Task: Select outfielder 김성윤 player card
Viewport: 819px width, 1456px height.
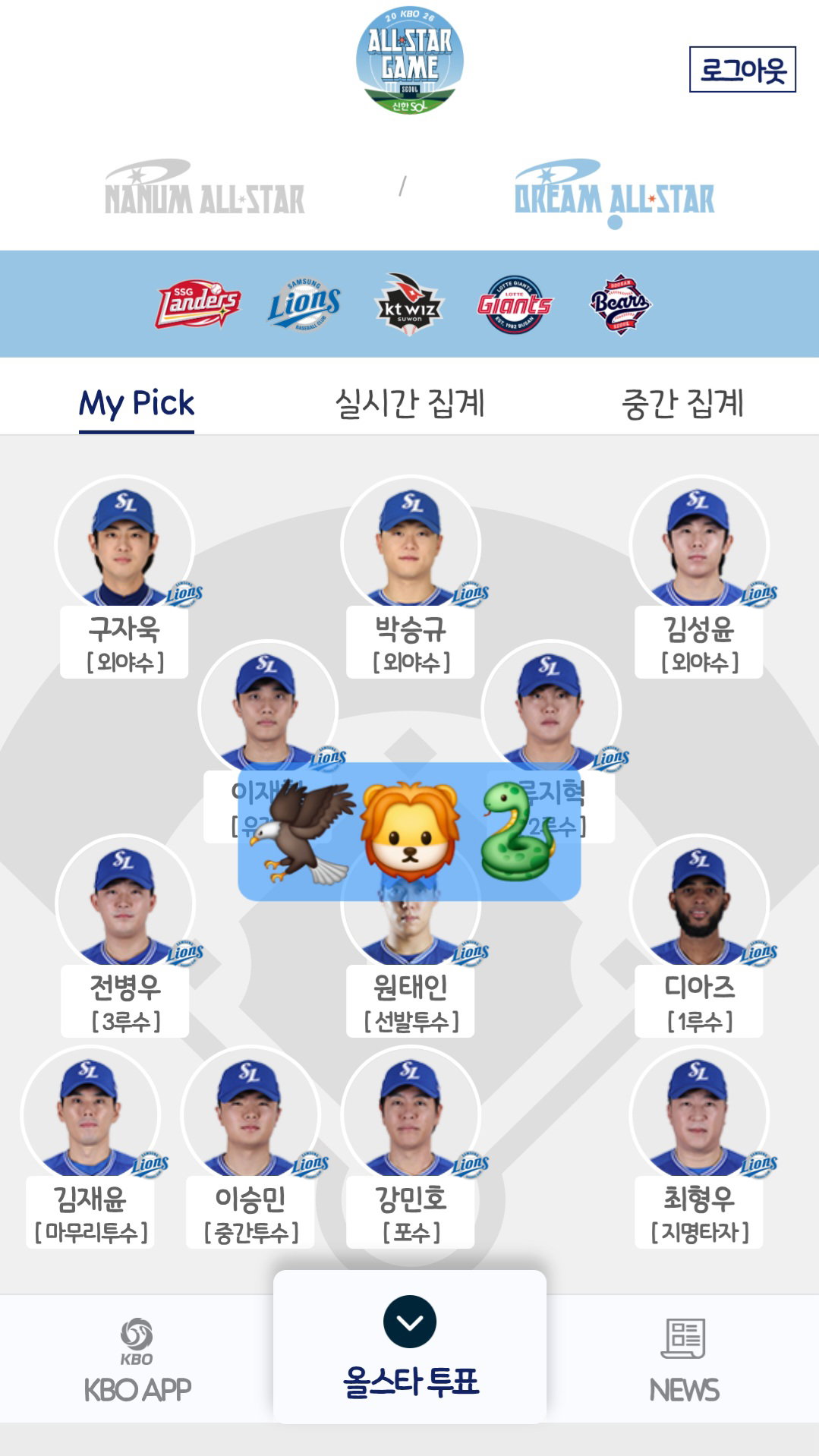Action: pos(699,577)
